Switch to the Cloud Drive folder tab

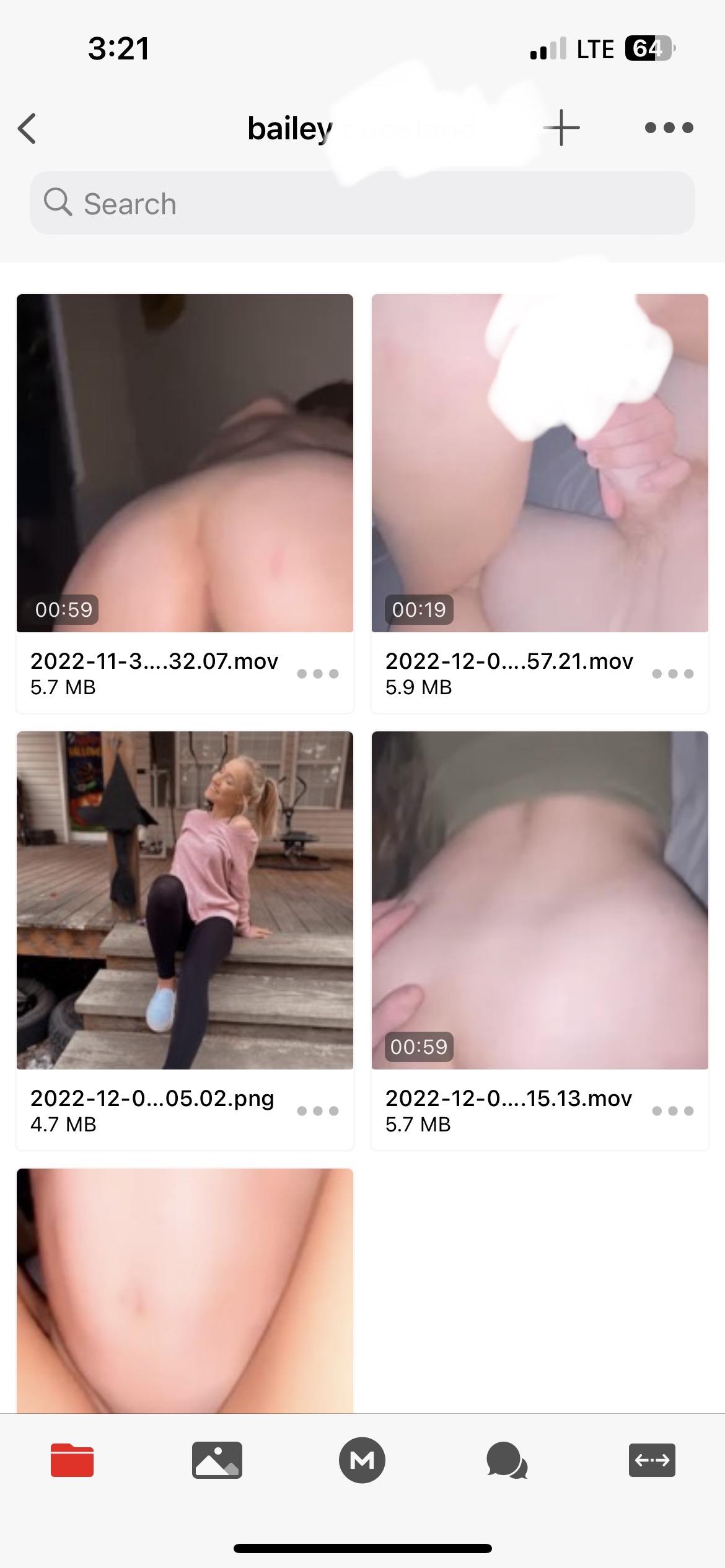tap(72, 1460)
